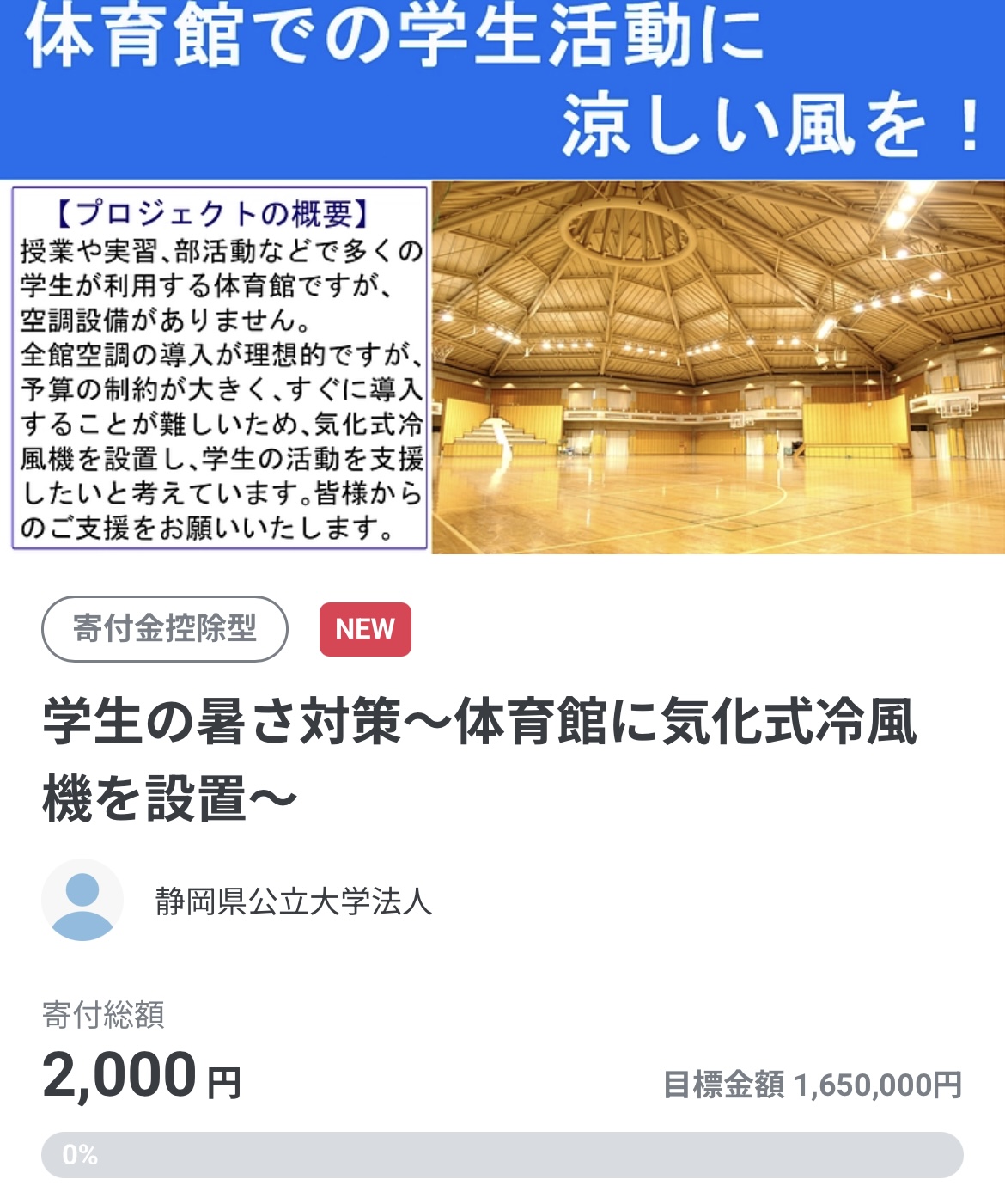
Task: Open the gymnasium project banner image
Action: click(x=502, y=277)
